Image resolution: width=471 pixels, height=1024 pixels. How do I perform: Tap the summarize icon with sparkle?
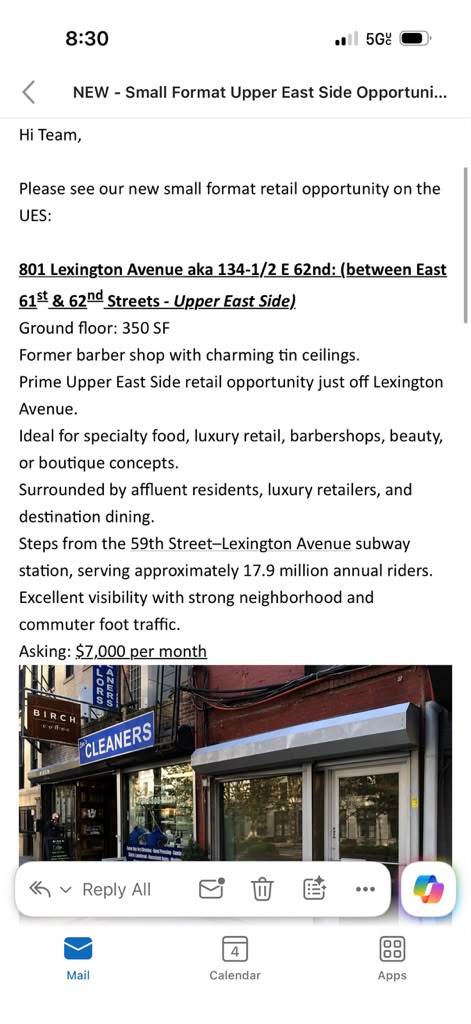tap(314, 889)
